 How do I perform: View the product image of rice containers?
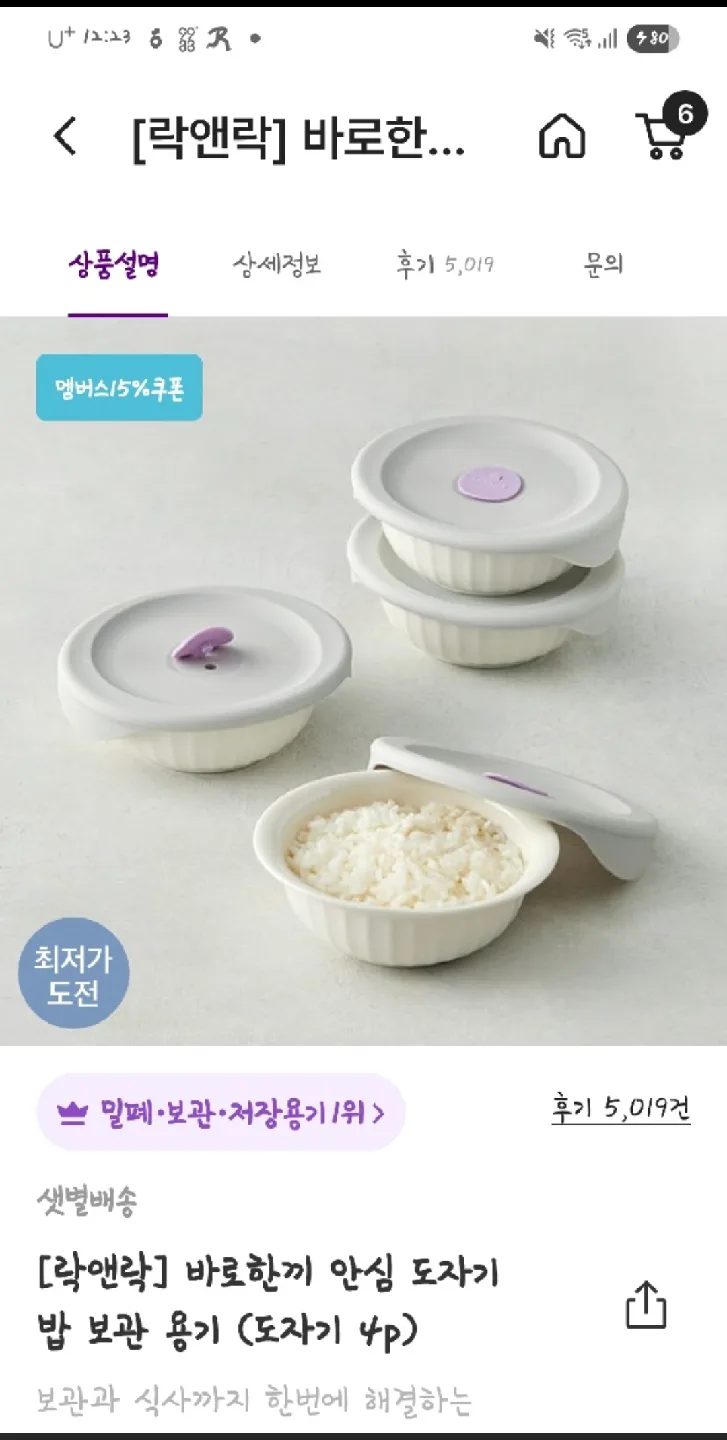click(x=363, y=680)
